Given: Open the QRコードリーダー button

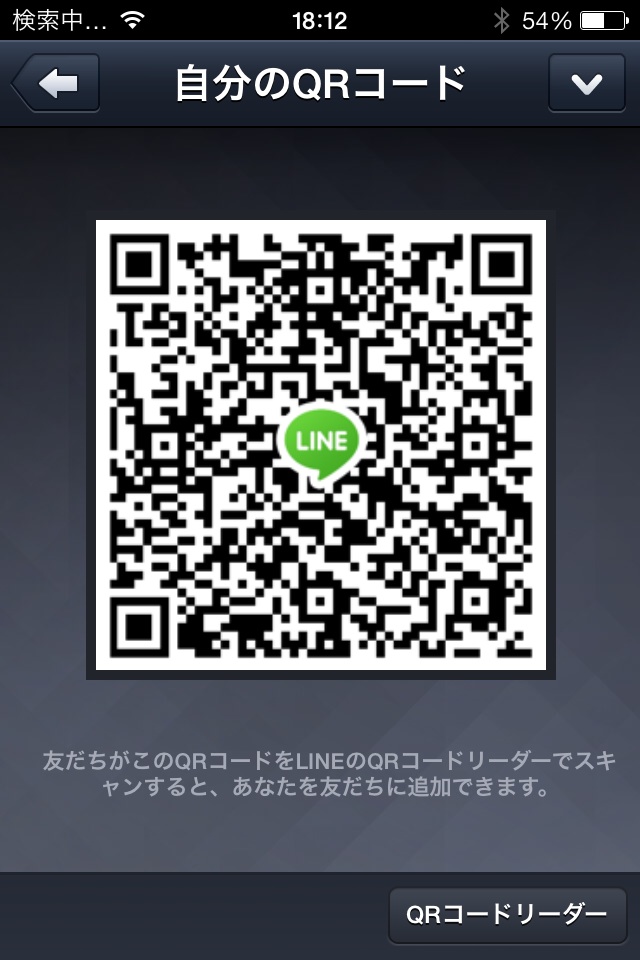Looking at the screenshot, I should (x=507, y=914).
